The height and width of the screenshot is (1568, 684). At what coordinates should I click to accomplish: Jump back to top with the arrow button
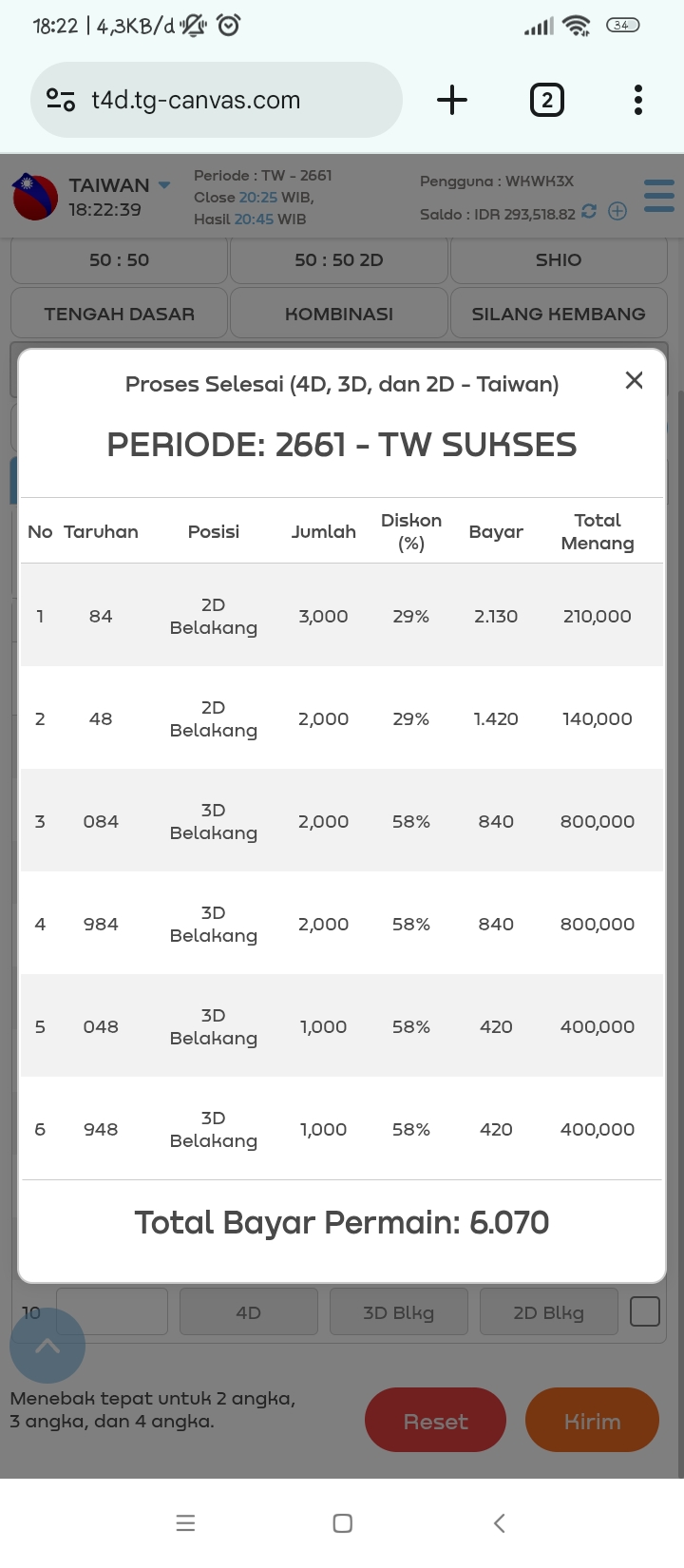47,1346
